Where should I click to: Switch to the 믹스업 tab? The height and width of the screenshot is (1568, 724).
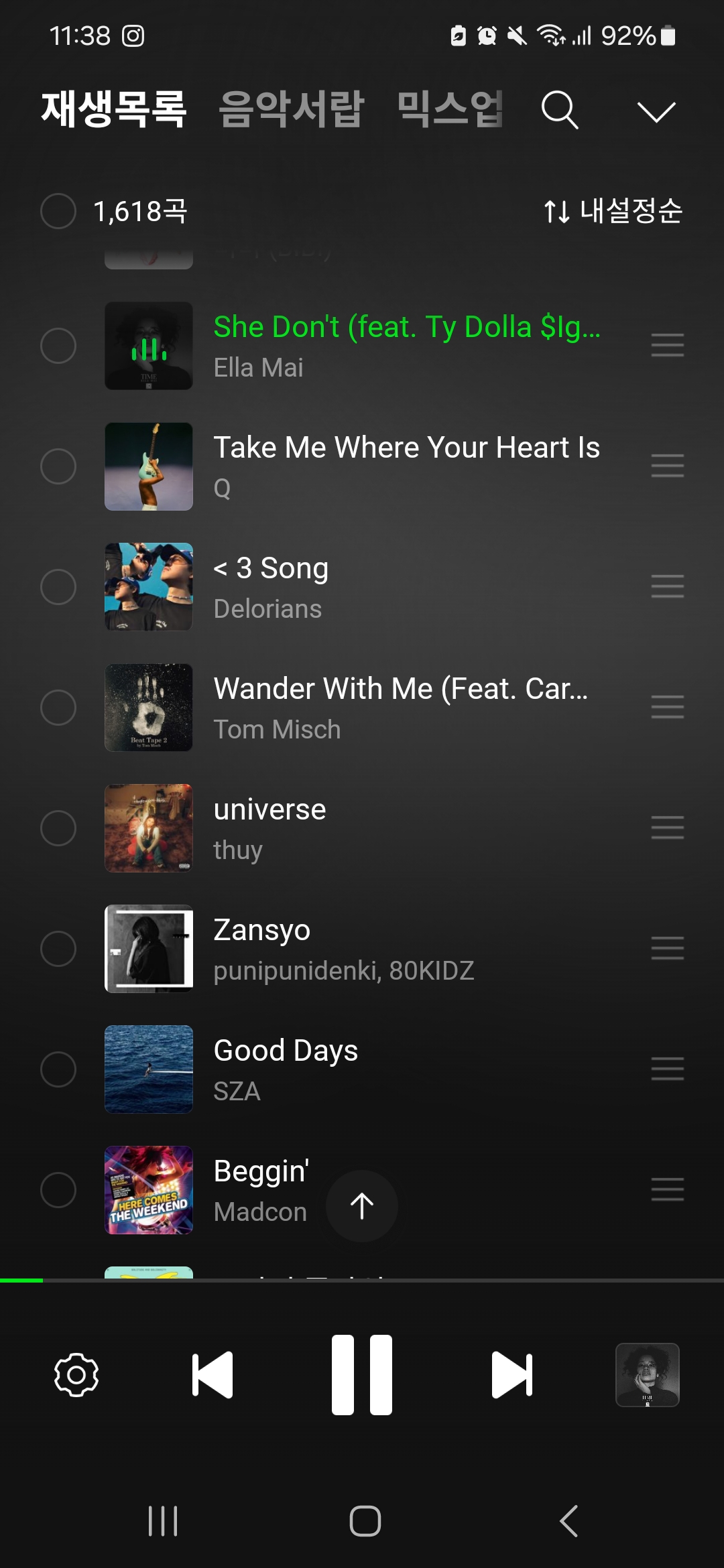(450, 109)
